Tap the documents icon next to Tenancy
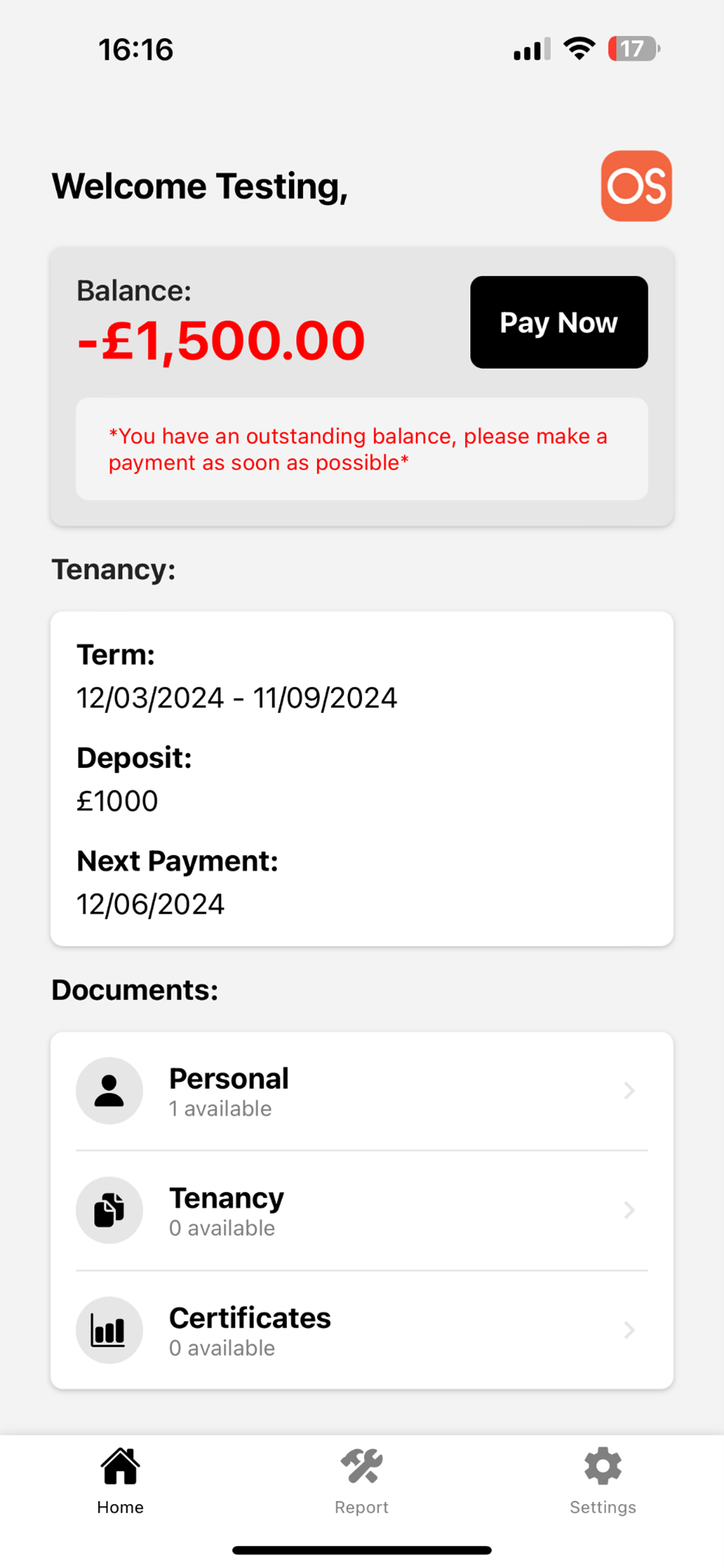 click(x=109, y=1210)
